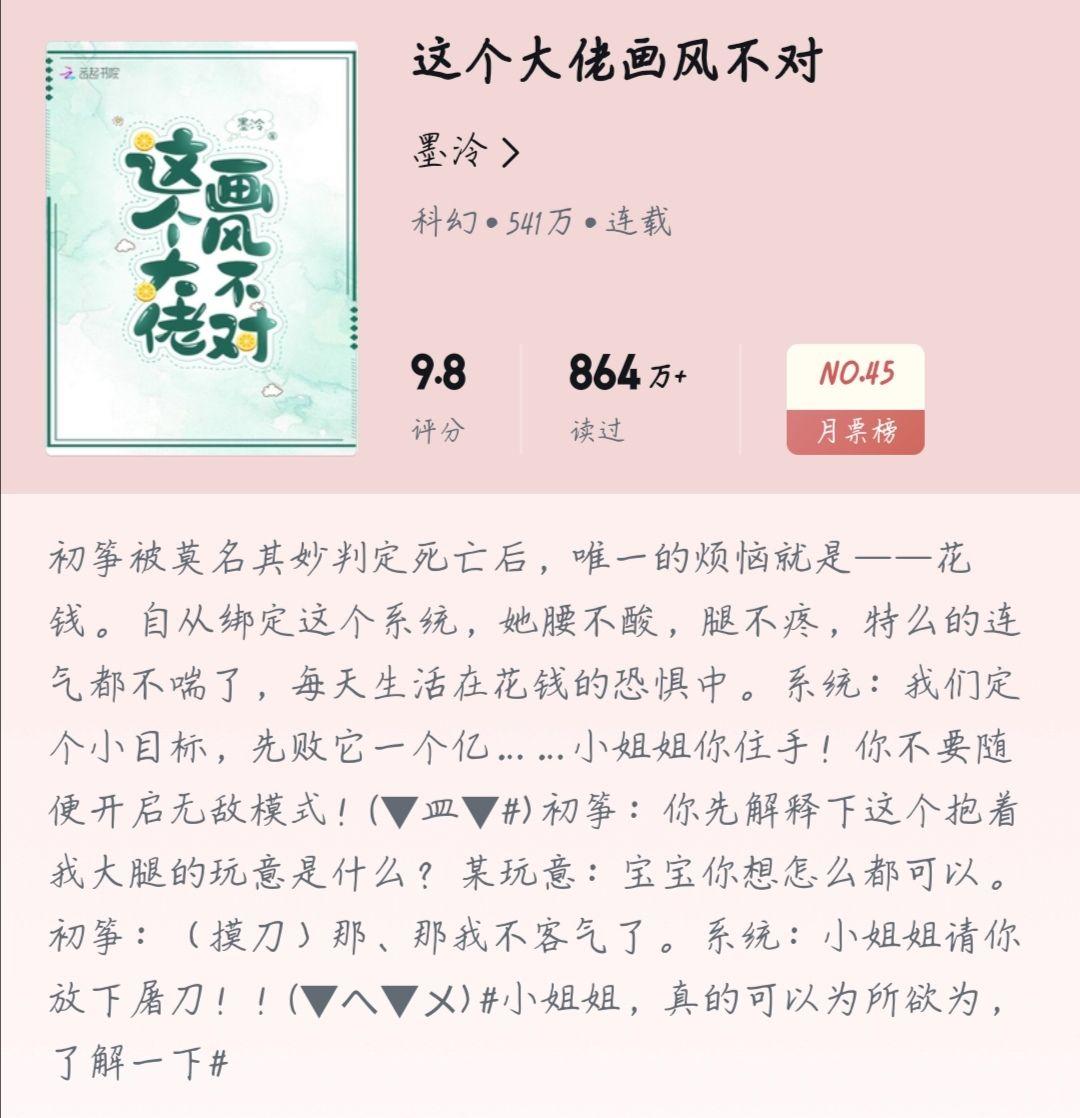
Task: View the book cover of 这个大佬画风不对
Action: point(201,248)
